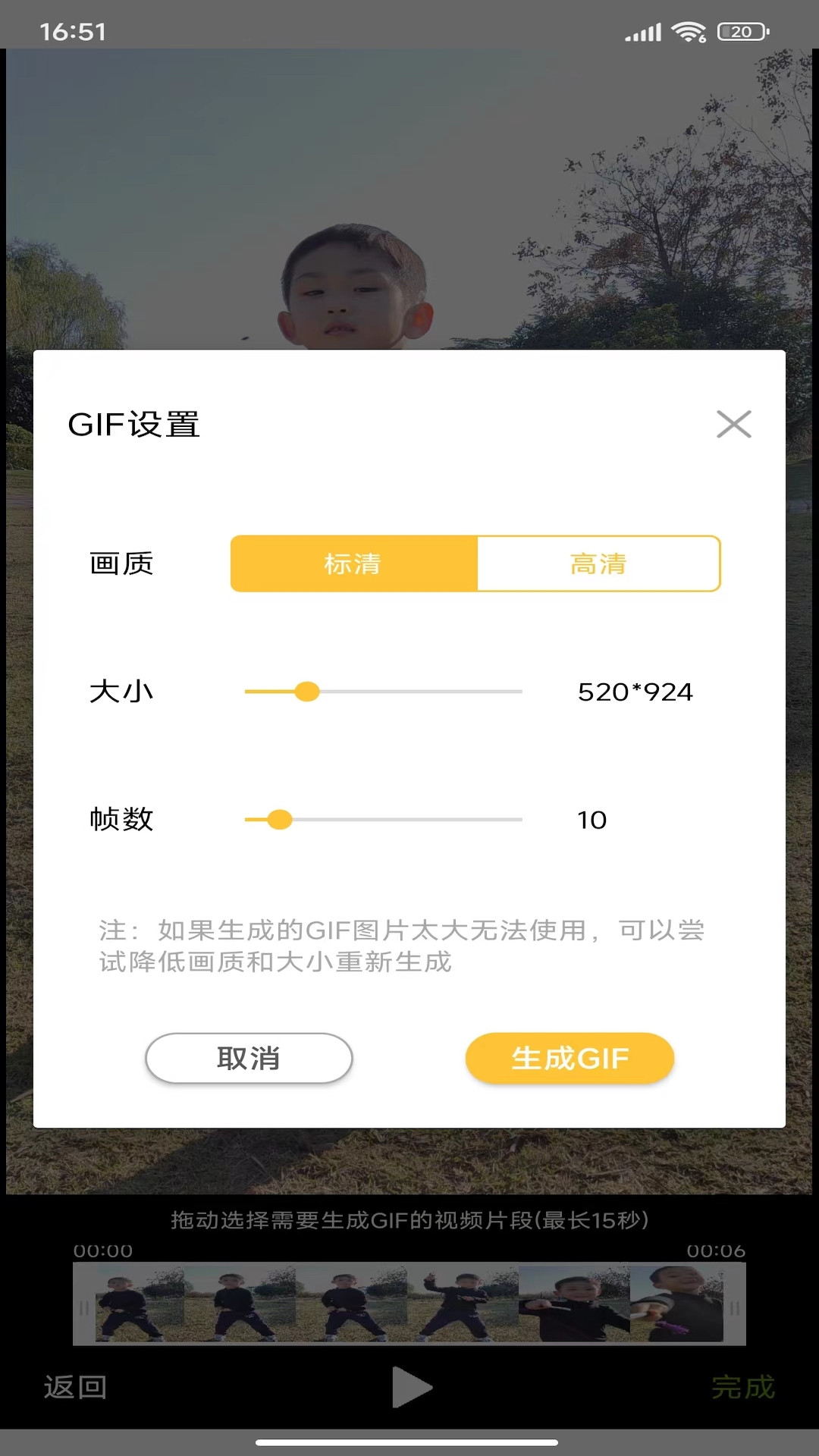Image resolution: width=819 pixels, height=1456 pixels.
Task: Tap 返回 to go back
Action: tap(75, 1387)
